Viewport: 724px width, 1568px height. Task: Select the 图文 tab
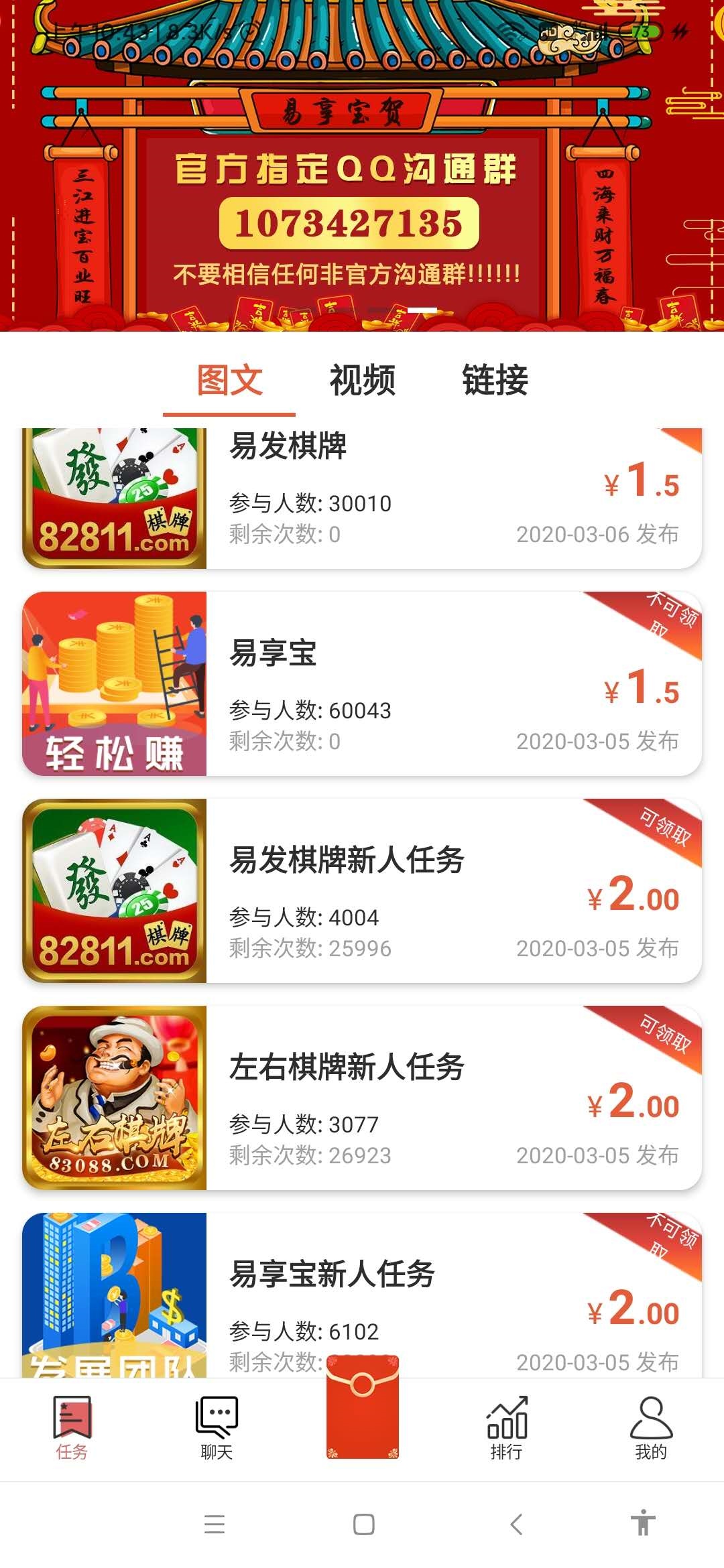coord(229,381)
